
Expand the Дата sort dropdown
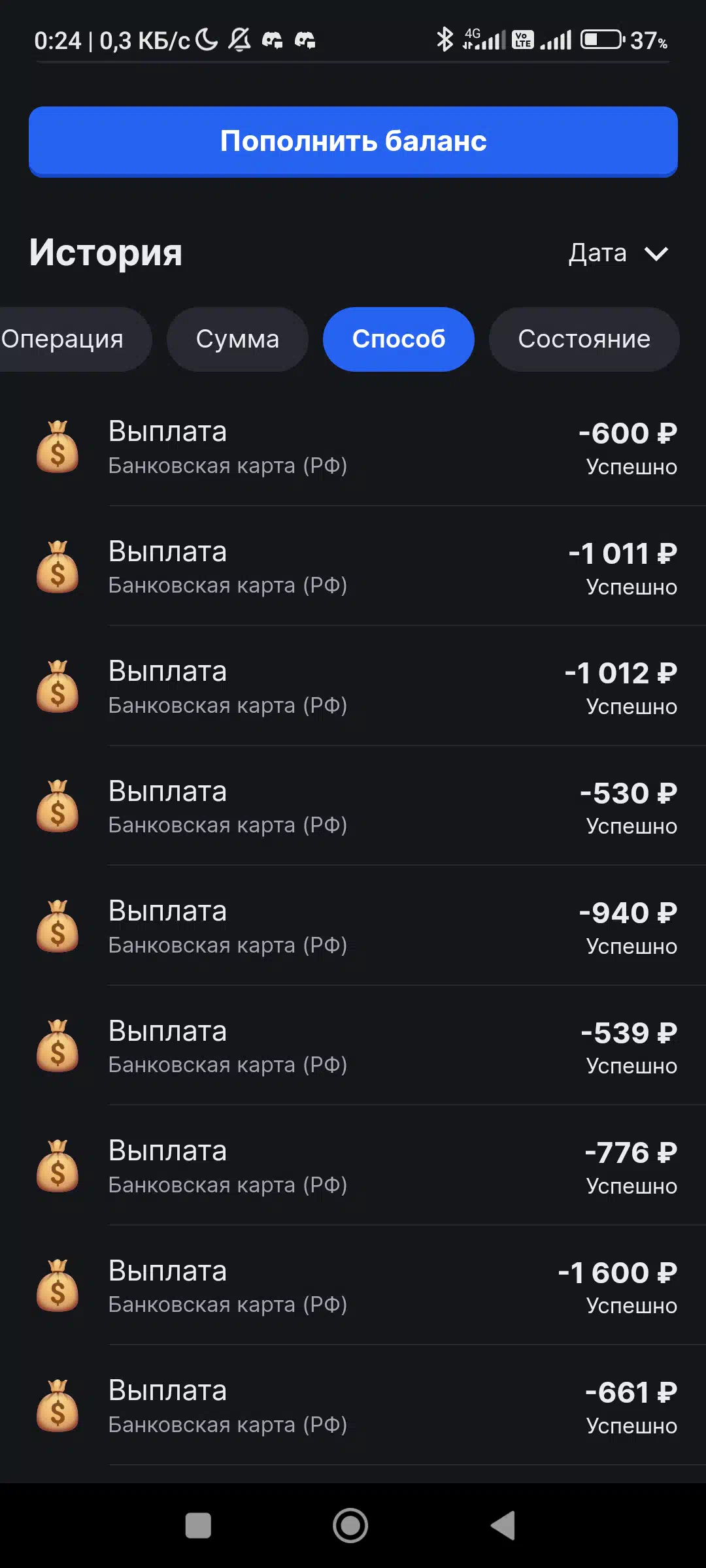click(618, 253)
